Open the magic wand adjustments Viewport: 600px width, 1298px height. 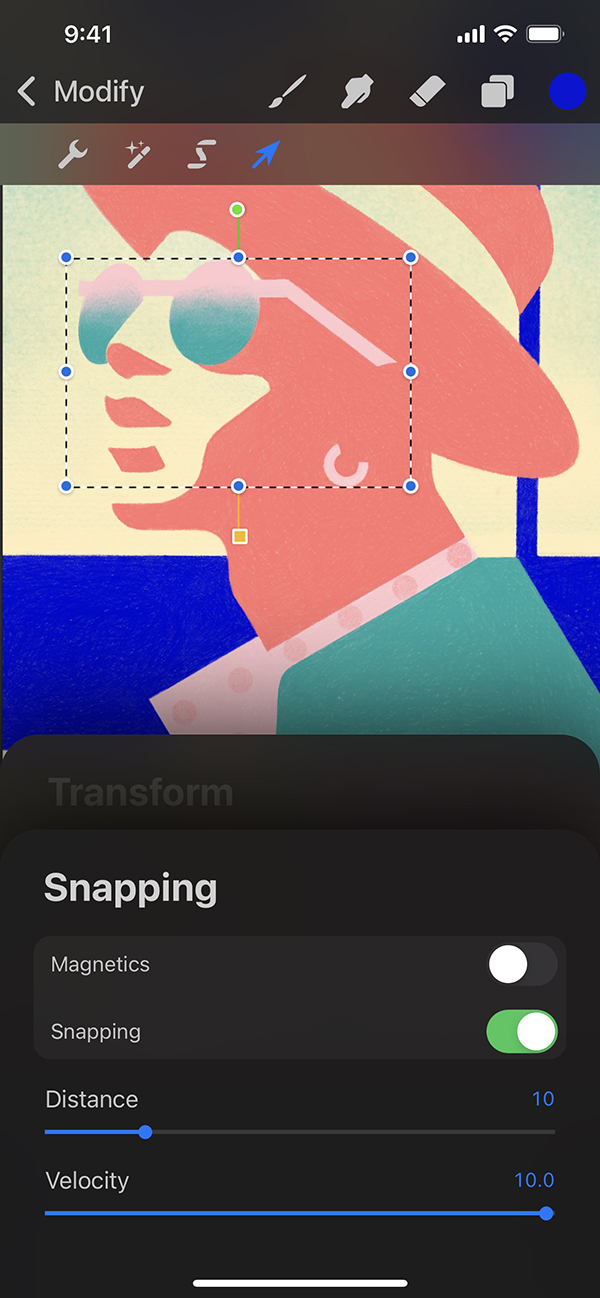(137, 154)
